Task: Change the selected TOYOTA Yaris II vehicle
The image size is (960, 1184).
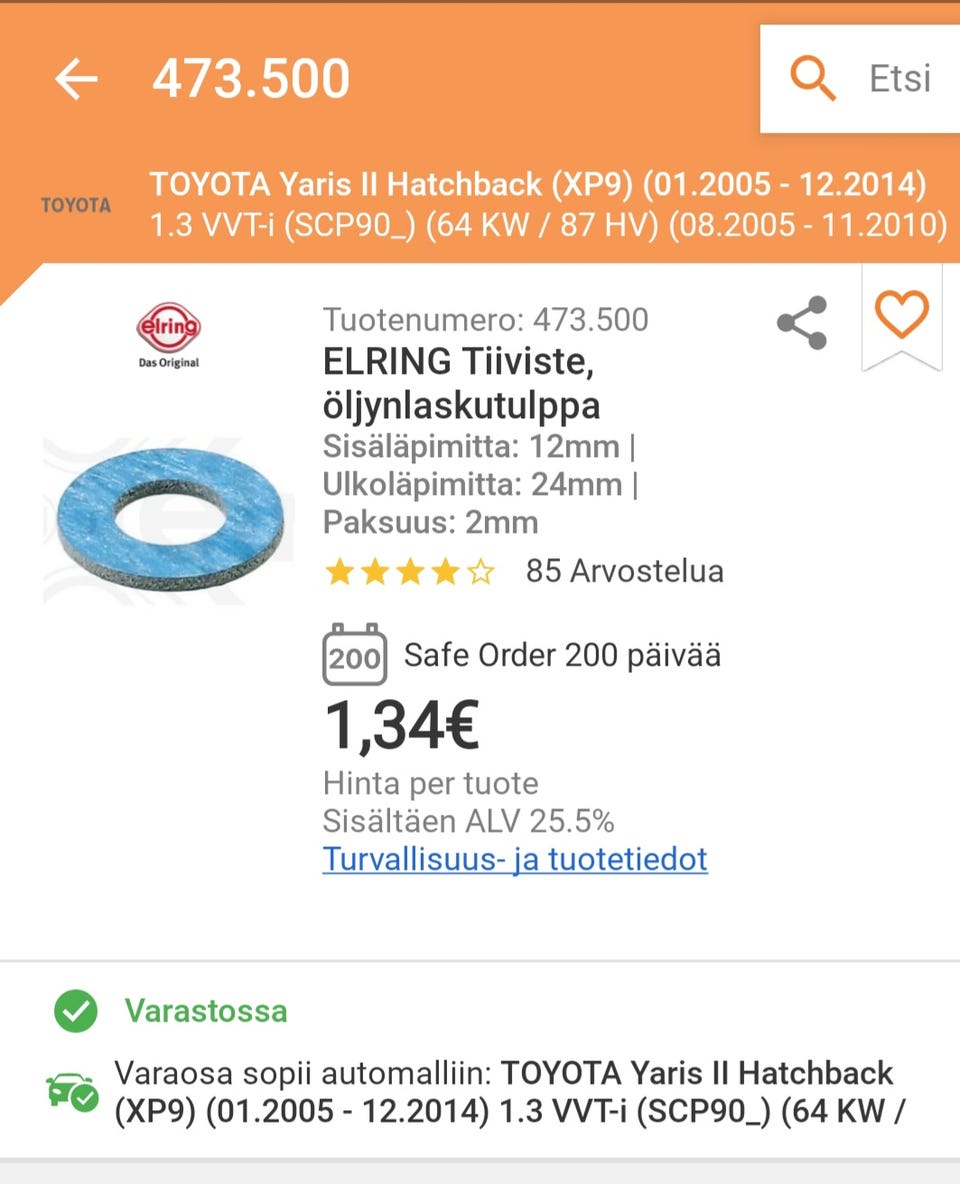Action: [548, 205]
